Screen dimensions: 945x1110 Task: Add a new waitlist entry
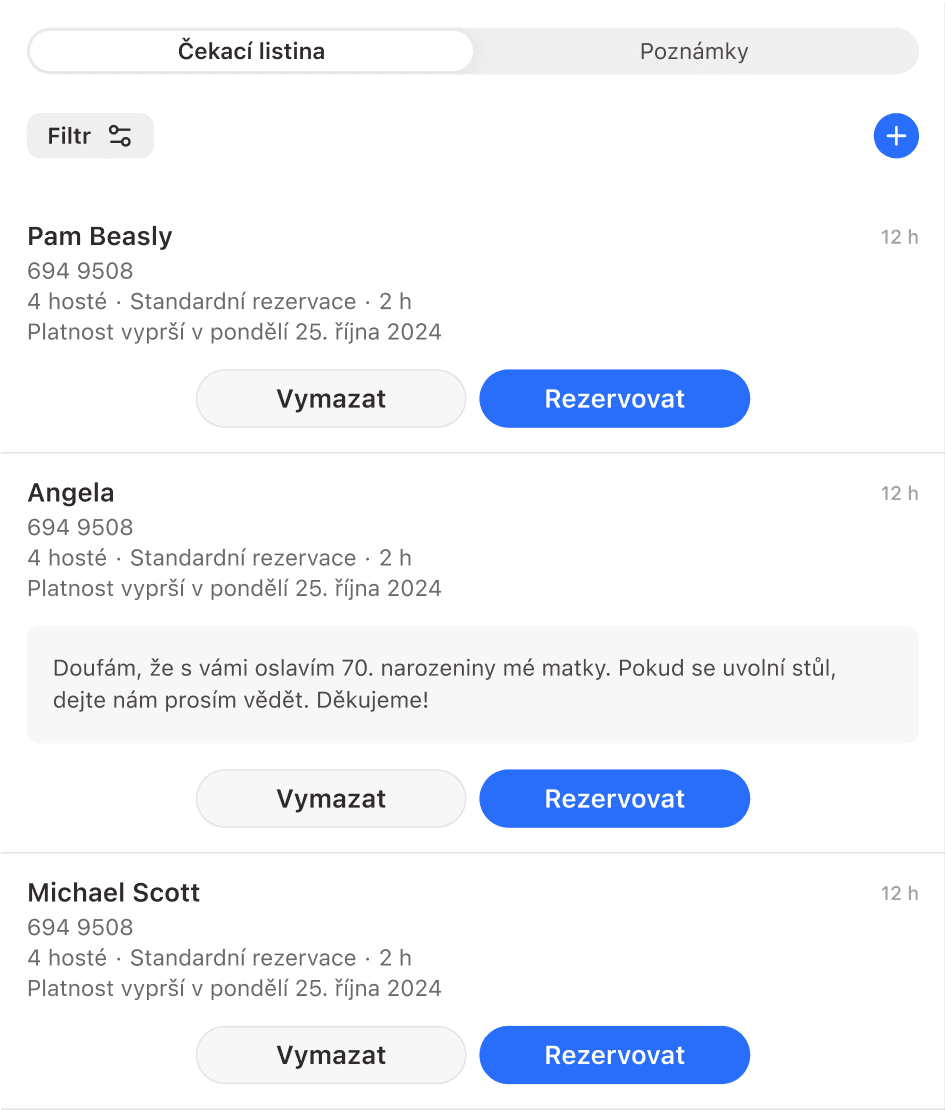pyautogui.click(x=896, y=136)
